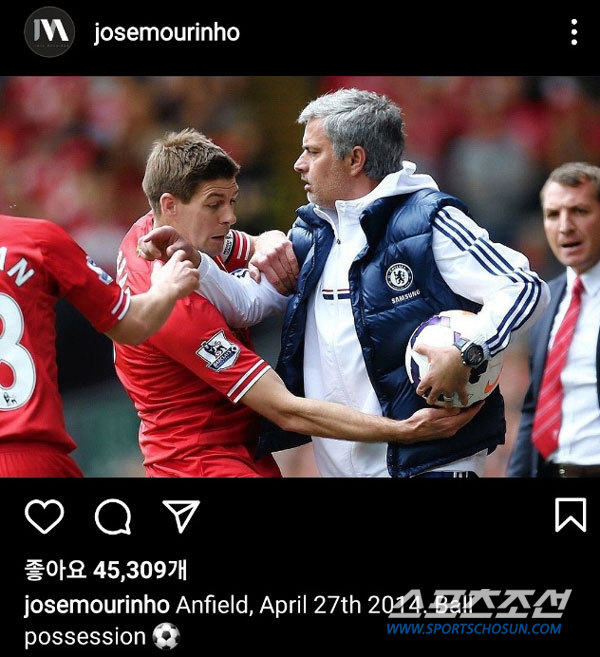View the 45,309 likes list
The height and width of the screenshot is (657, 600).
(x=105, y=570)
